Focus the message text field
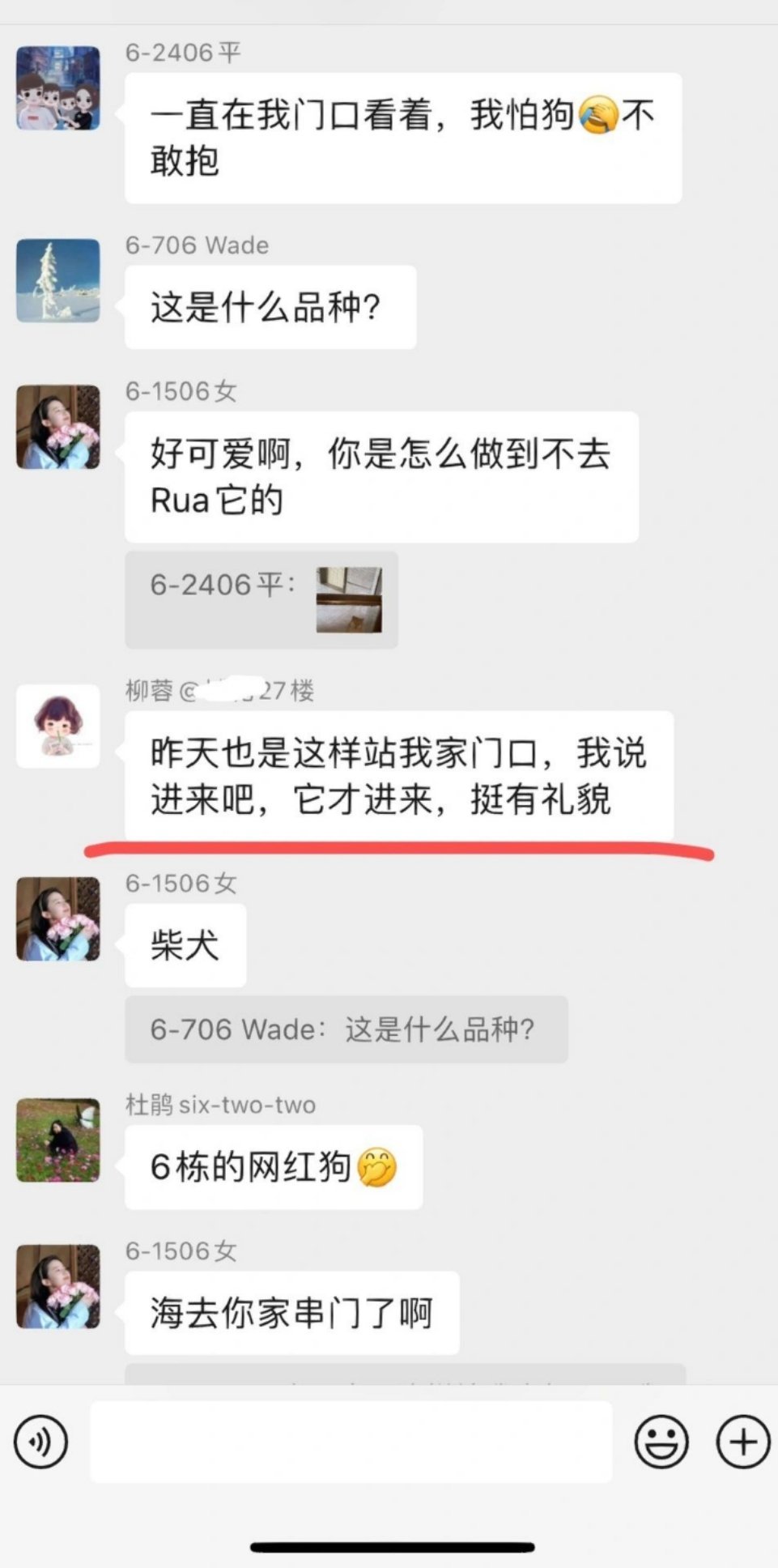This screenshot has height=1568, width=778. point(351,1442)
